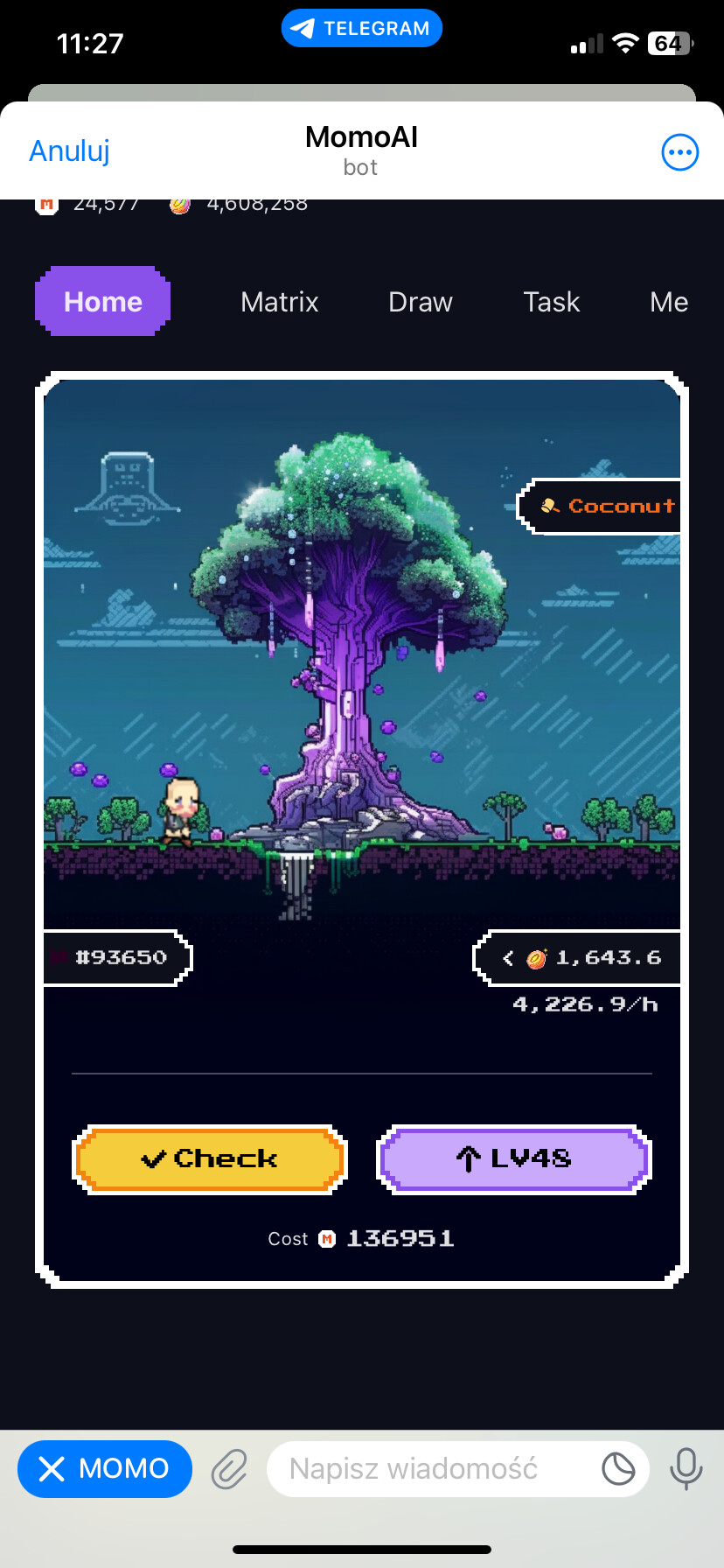Tap the paperclip attachment icon
This screenshot has width=724, height=1568.
228,1468
